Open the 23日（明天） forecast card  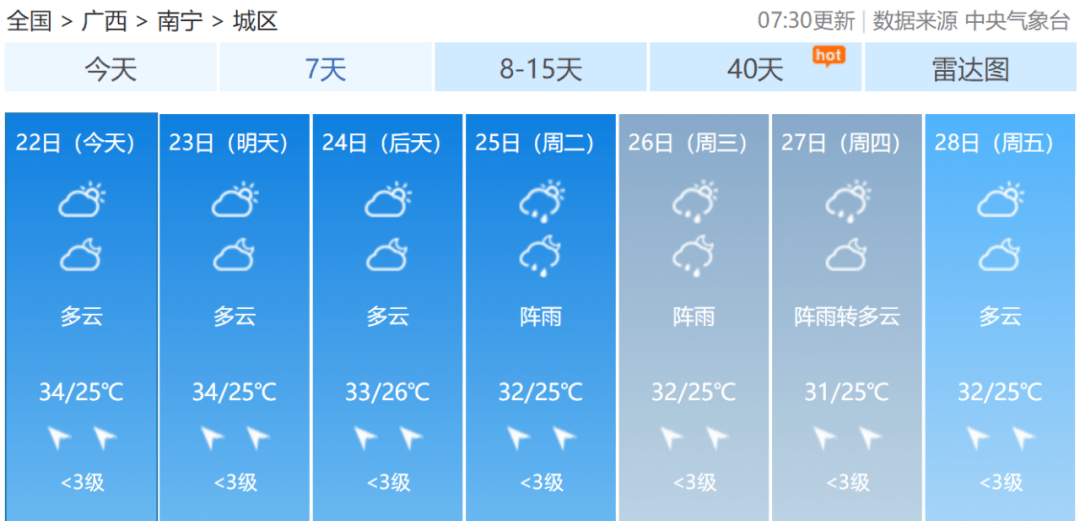click(x=234, y=316)
